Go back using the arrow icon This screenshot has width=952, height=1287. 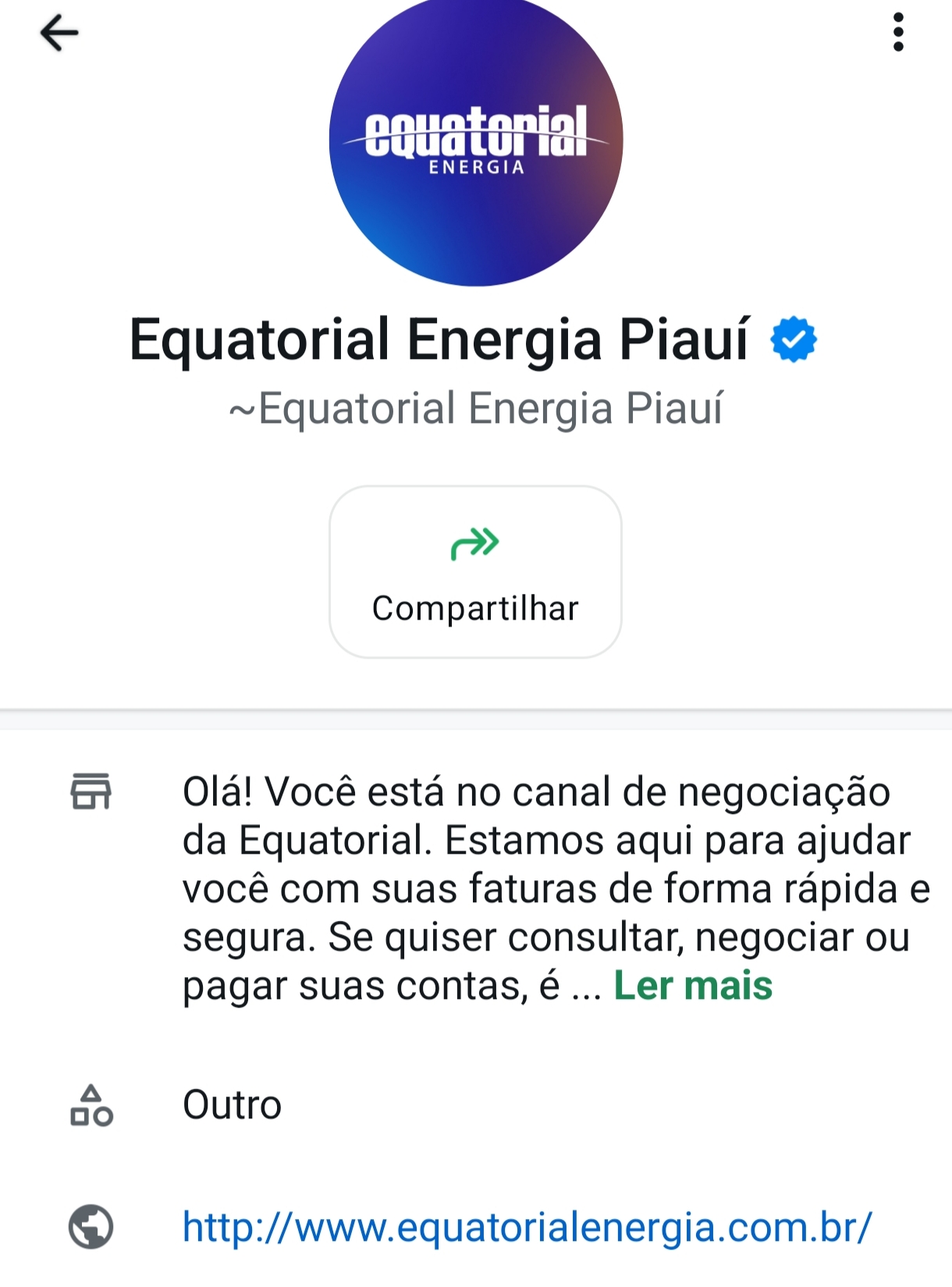[59, 34]
